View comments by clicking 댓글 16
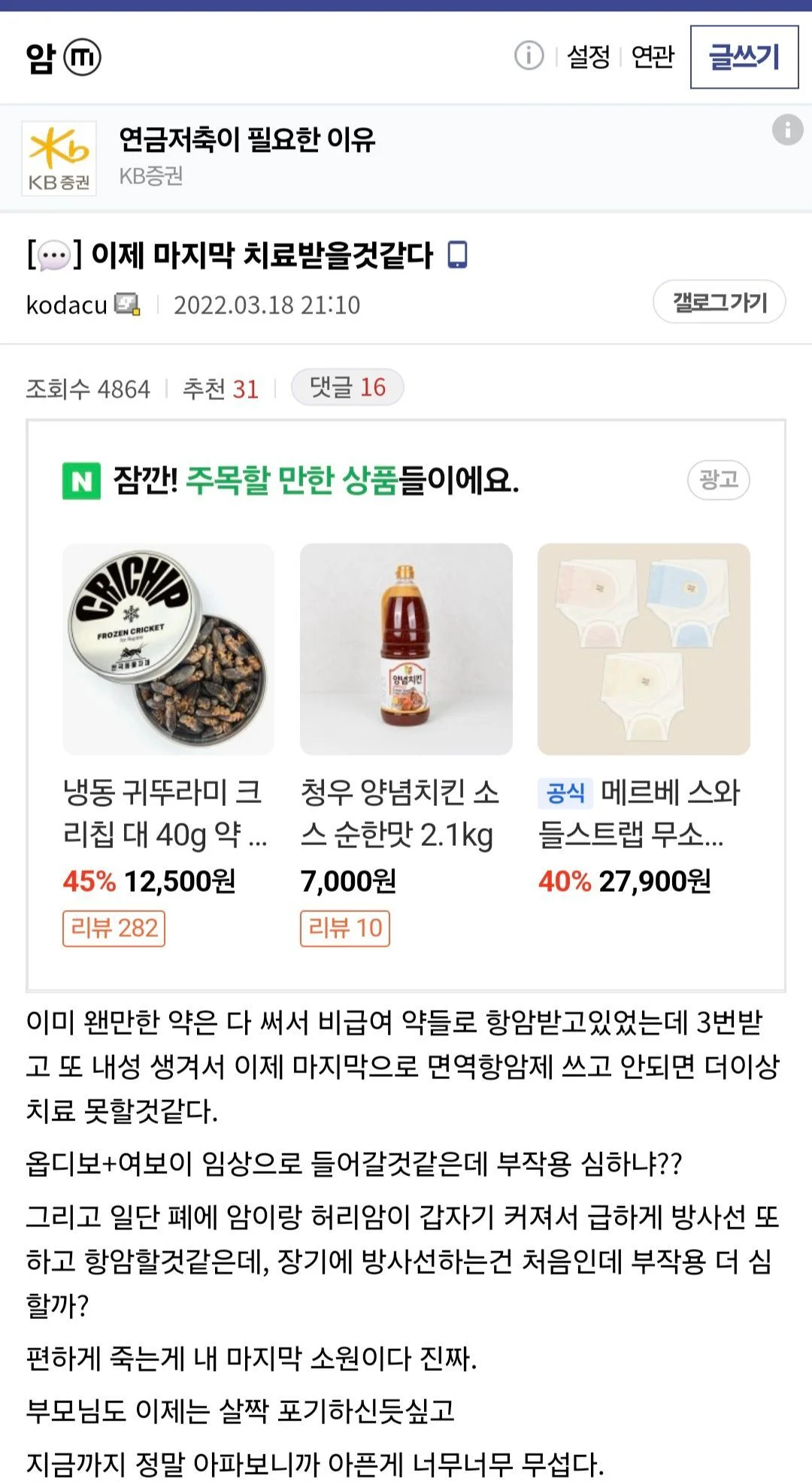 pos(346,386)
